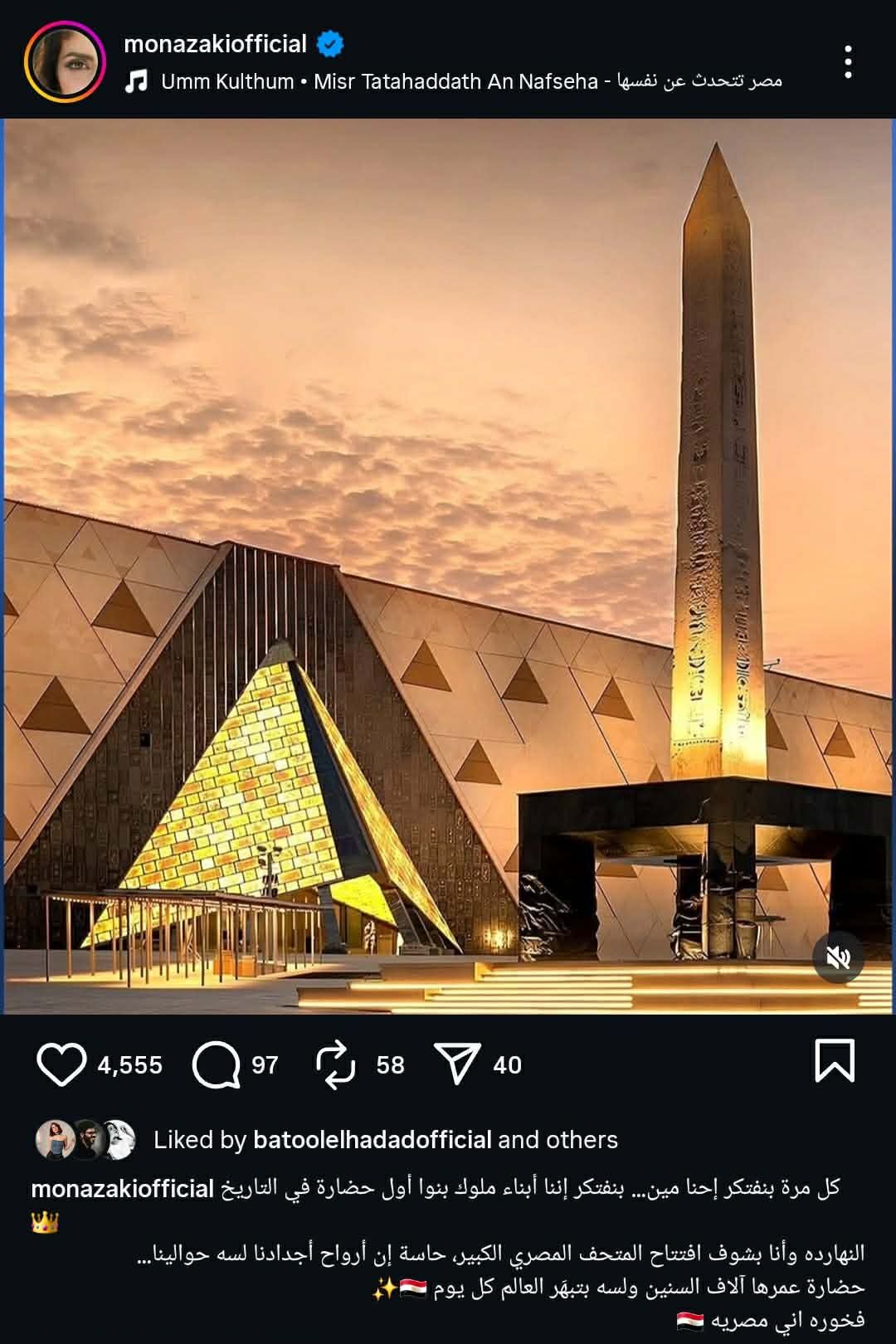Repost this post
Image resolution: width=896 pixels, height=1344 pixels.
pos(336,1064)
